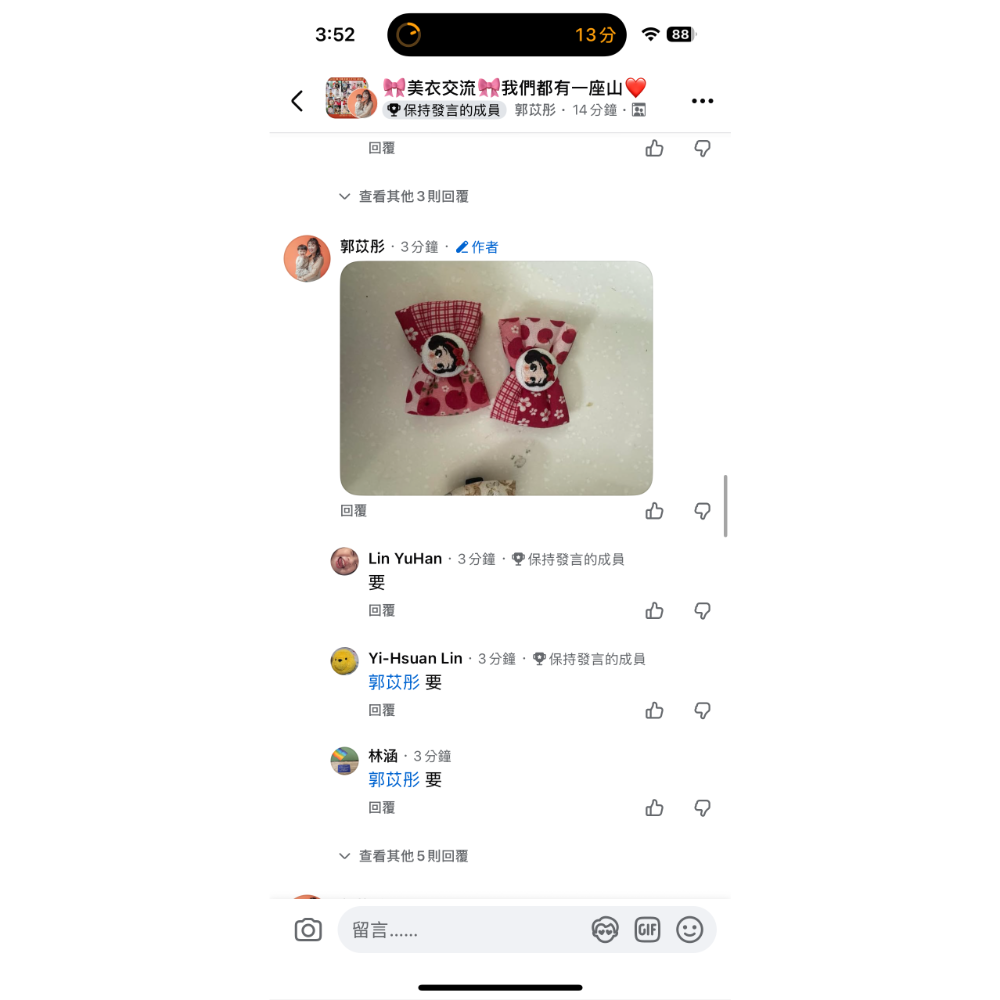Dislike 郭苡彤's photo comment

703,511
